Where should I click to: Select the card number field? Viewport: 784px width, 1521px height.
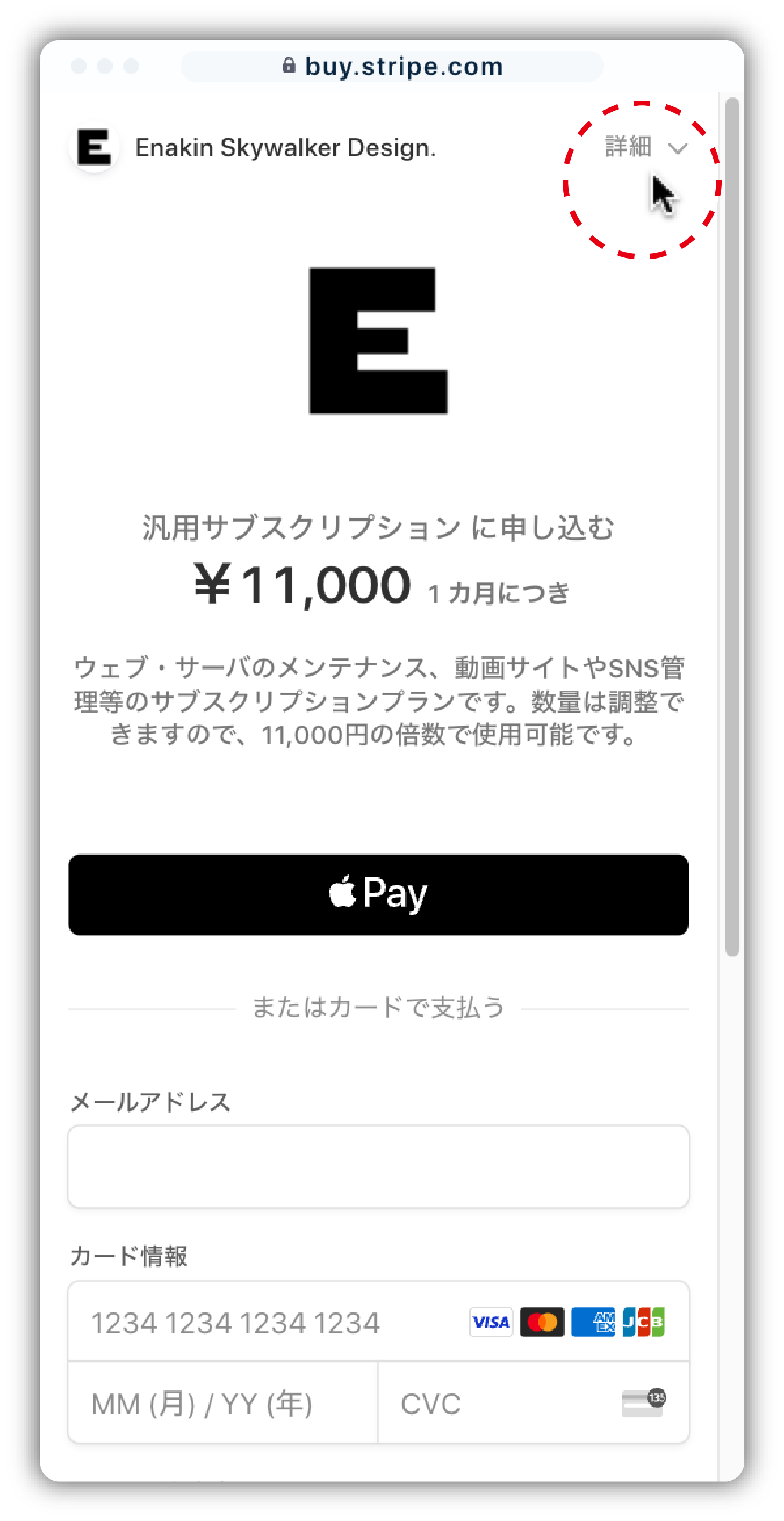point(265,1323)
